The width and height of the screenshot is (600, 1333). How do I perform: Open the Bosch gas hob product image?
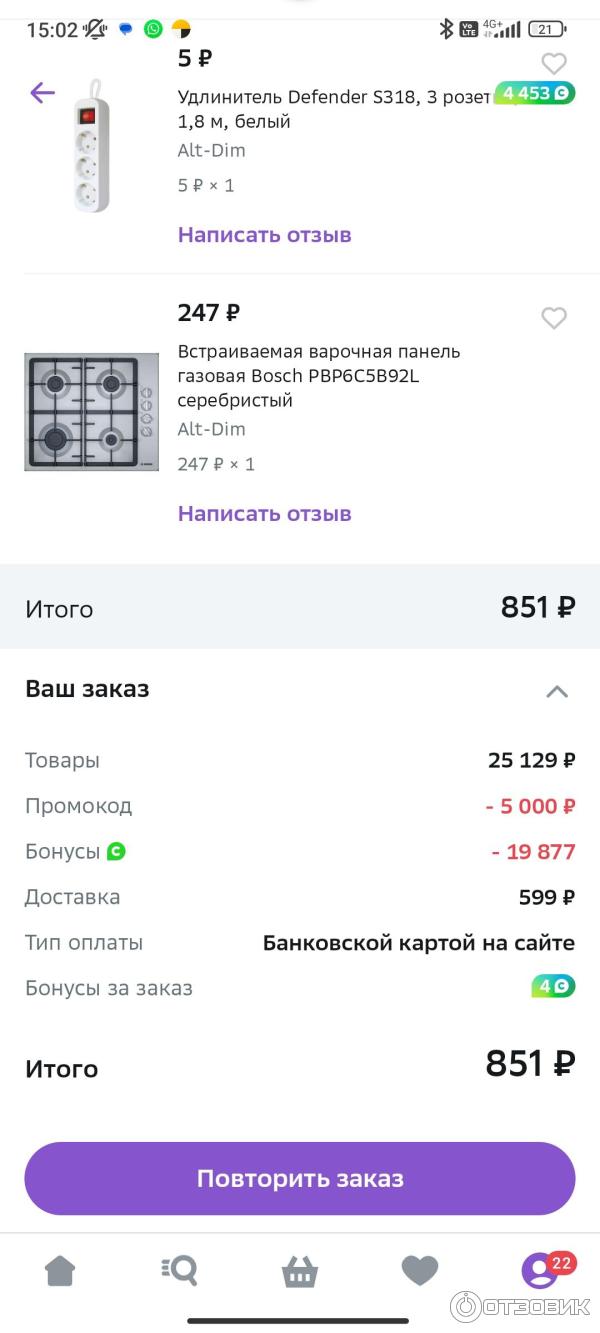pos(91,411)
